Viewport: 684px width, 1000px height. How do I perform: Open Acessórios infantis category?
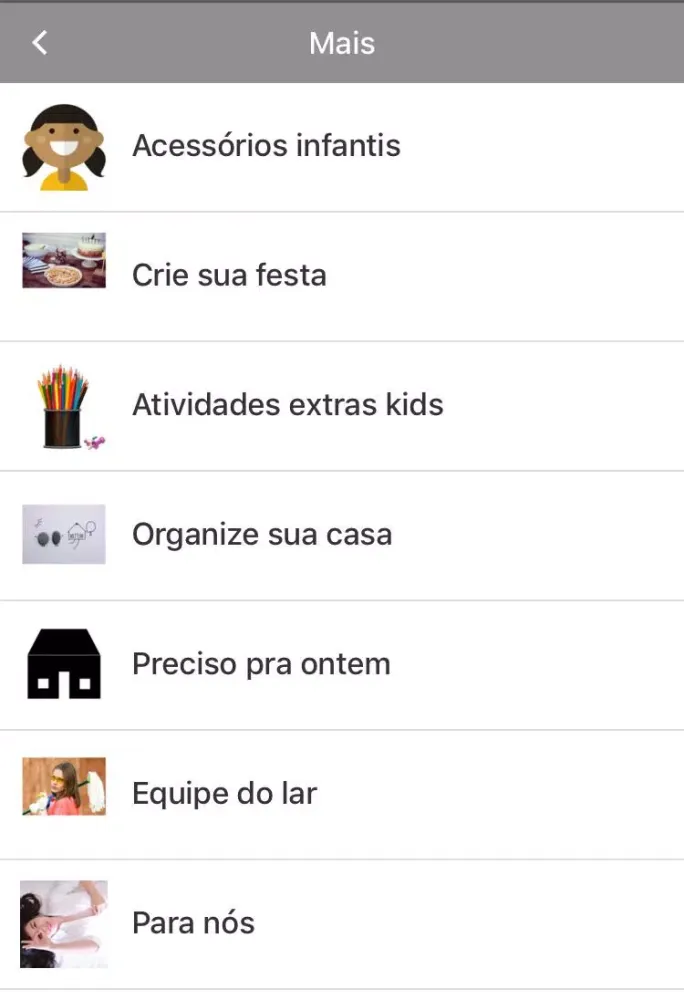click(x=266, y=146)
